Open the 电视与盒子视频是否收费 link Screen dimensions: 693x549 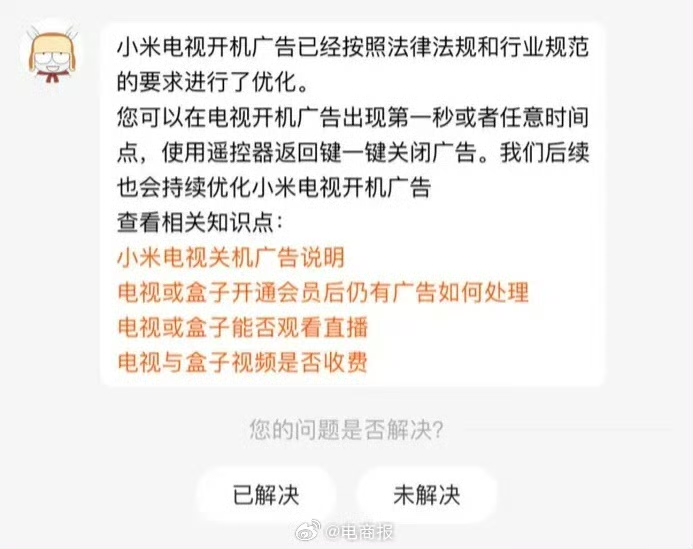[243, 362]
